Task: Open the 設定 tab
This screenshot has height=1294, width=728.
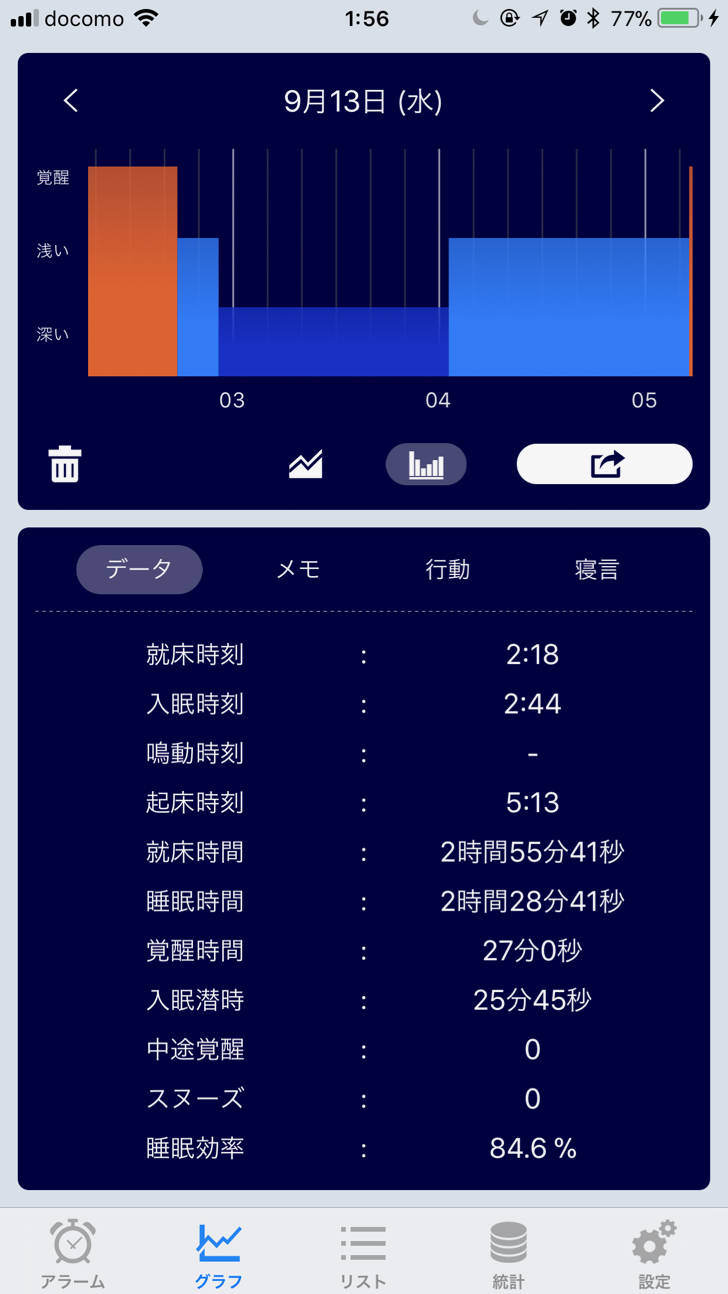Action: click(x=654, y=1254)
